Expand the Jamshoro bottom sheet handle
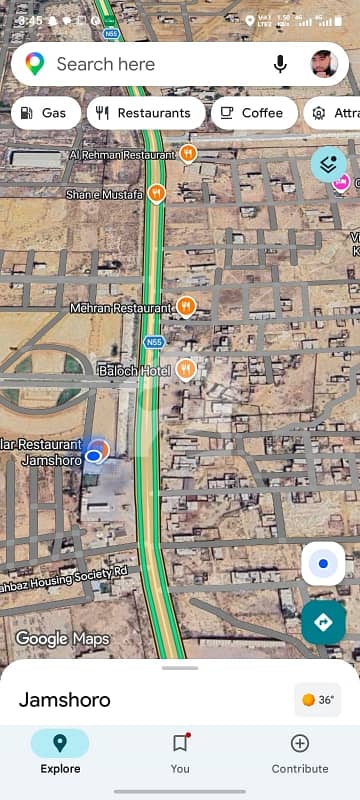This screenshot has width=360, height=800. (180, 668)
